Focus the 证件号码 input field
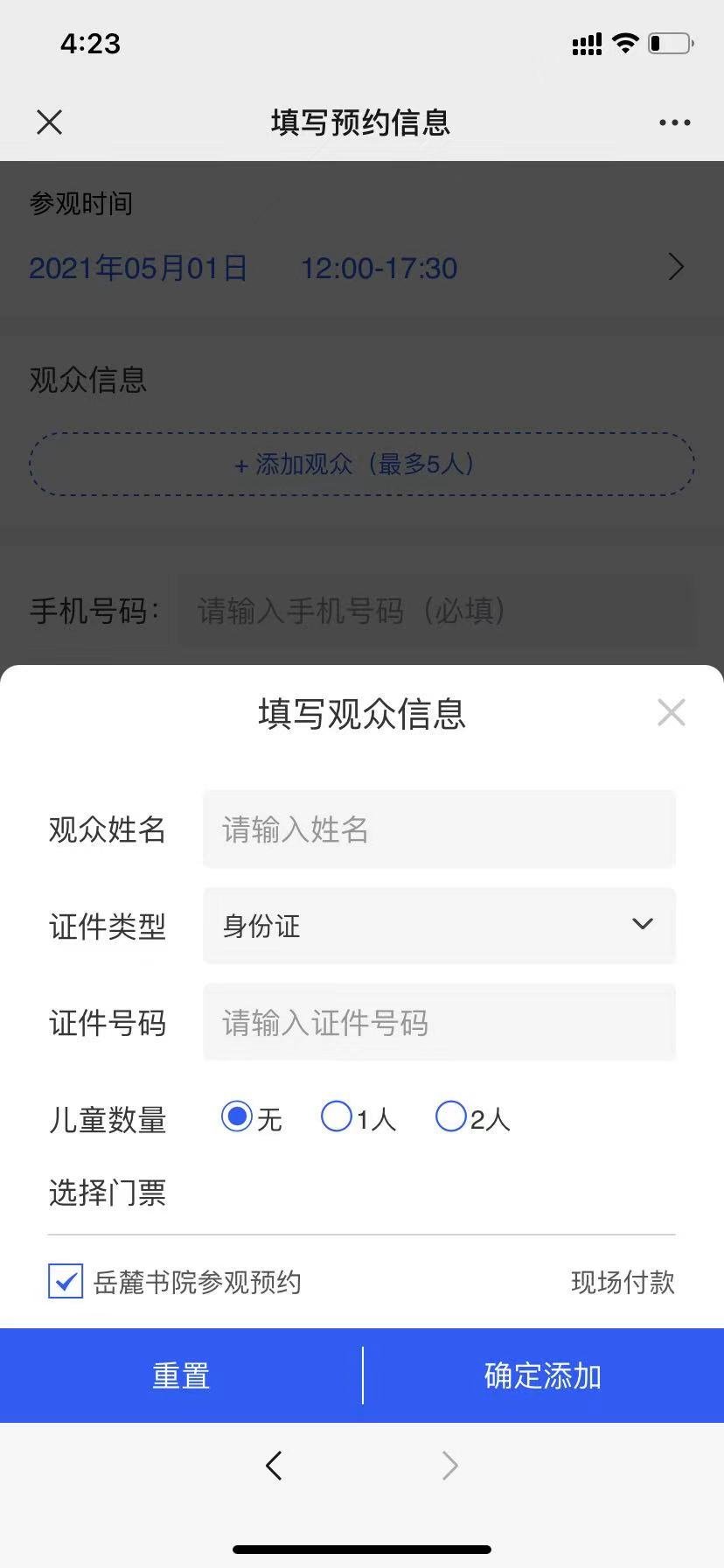Screen dimensions: 724x1568 tap(439, 1023)
